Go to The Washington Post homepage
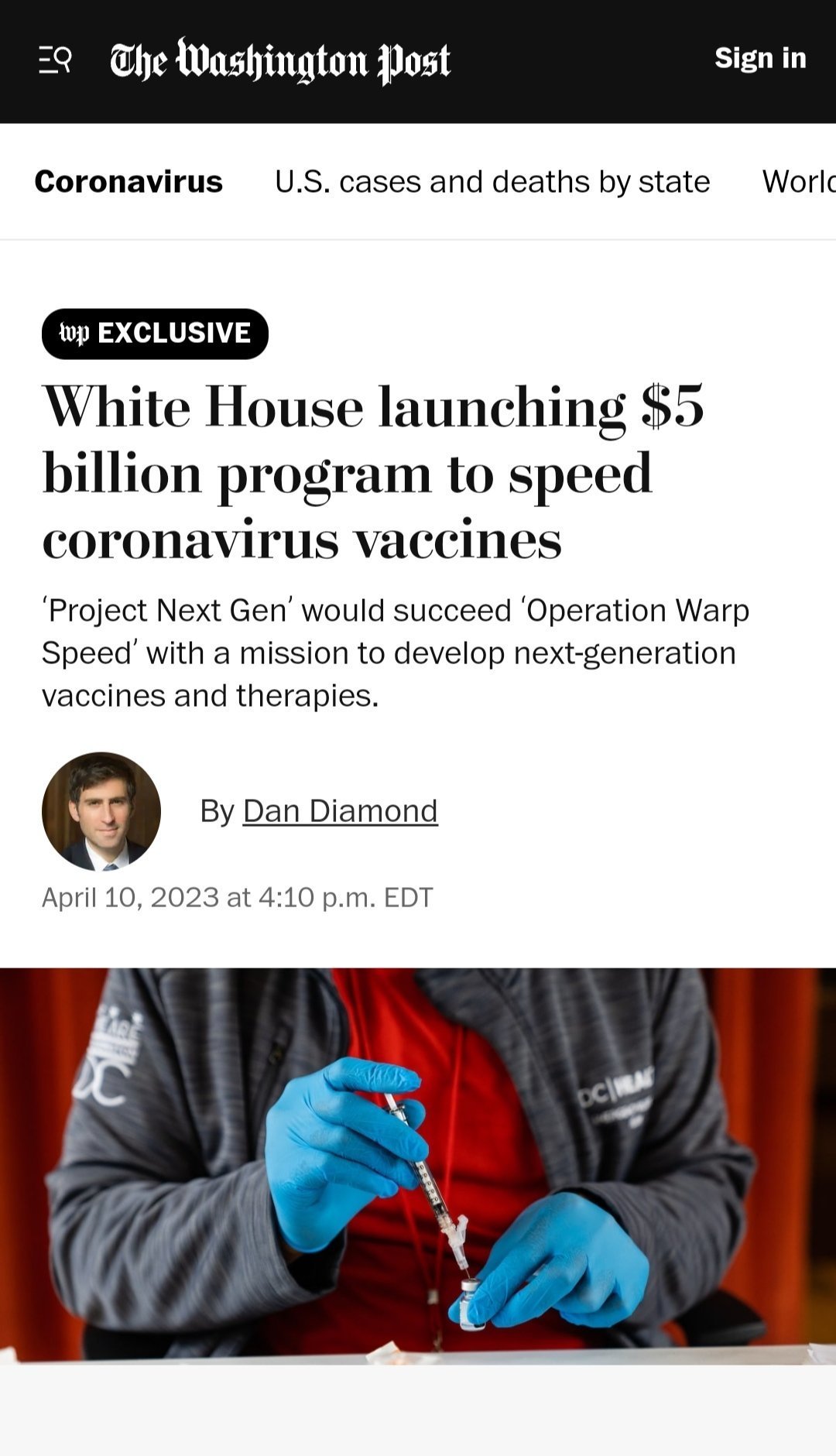The width and height of the screenshot is (836, 1456). click(x=280, y=60)
